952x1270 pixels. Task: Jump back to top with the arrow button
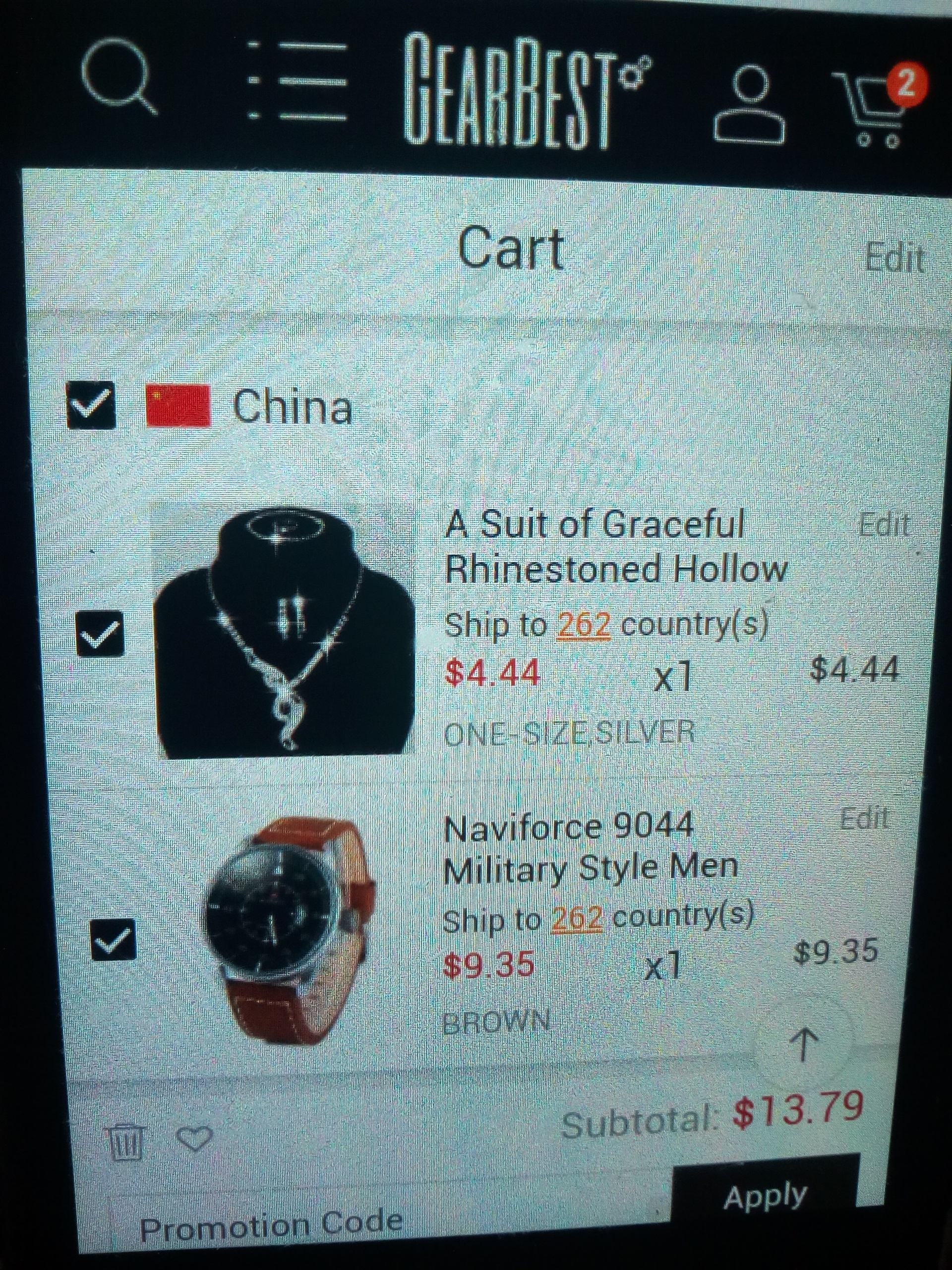coord(803,1045)
